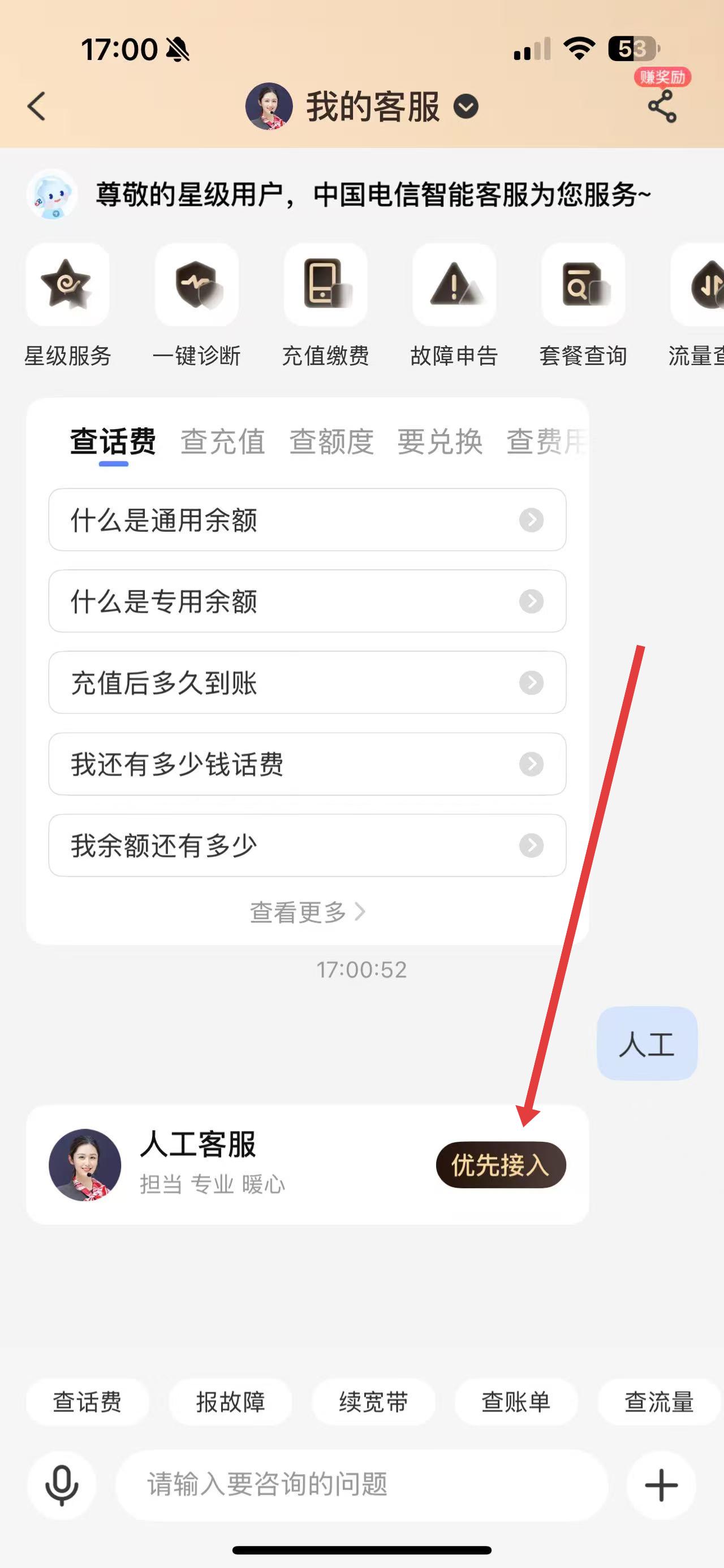Start voice input with the microphone

point(62,1484)
